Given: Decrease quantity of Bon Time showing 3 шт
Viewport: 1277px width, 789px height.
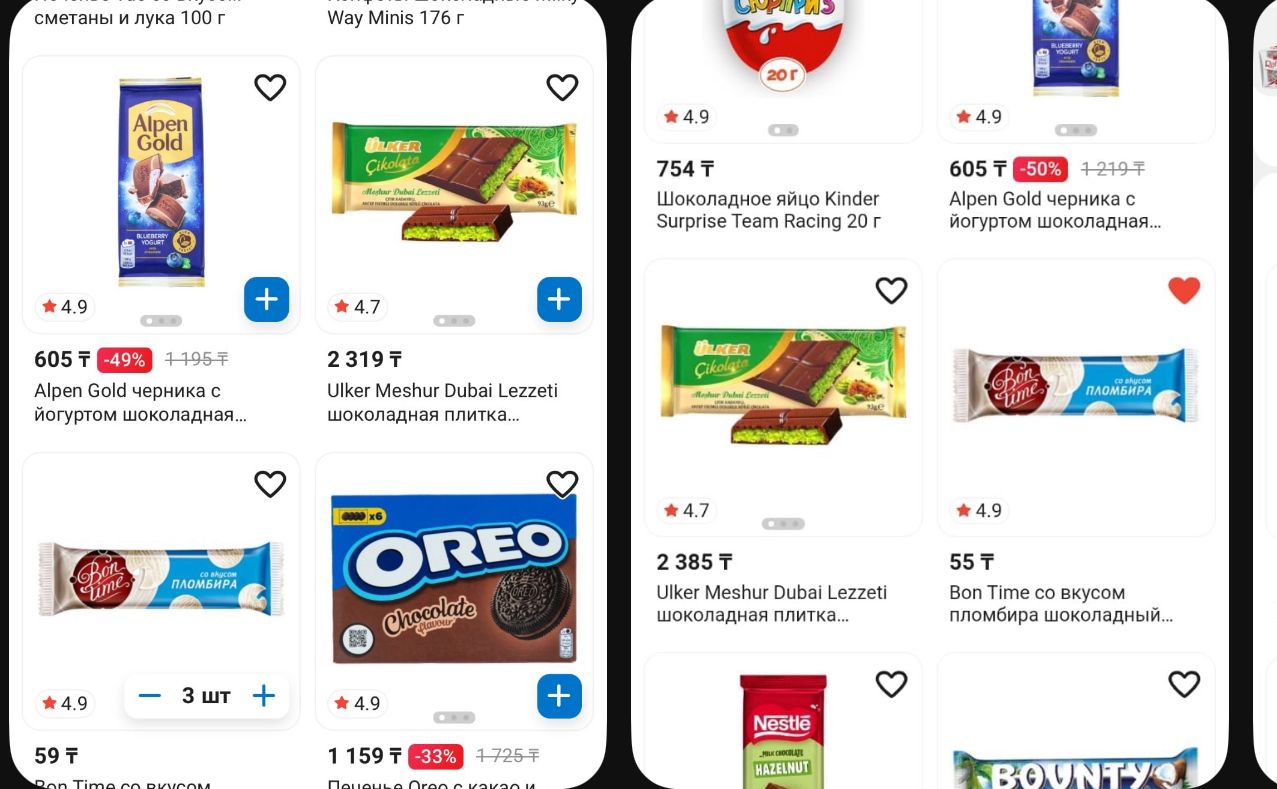Looking at the screenshot, I should [150, 696].
